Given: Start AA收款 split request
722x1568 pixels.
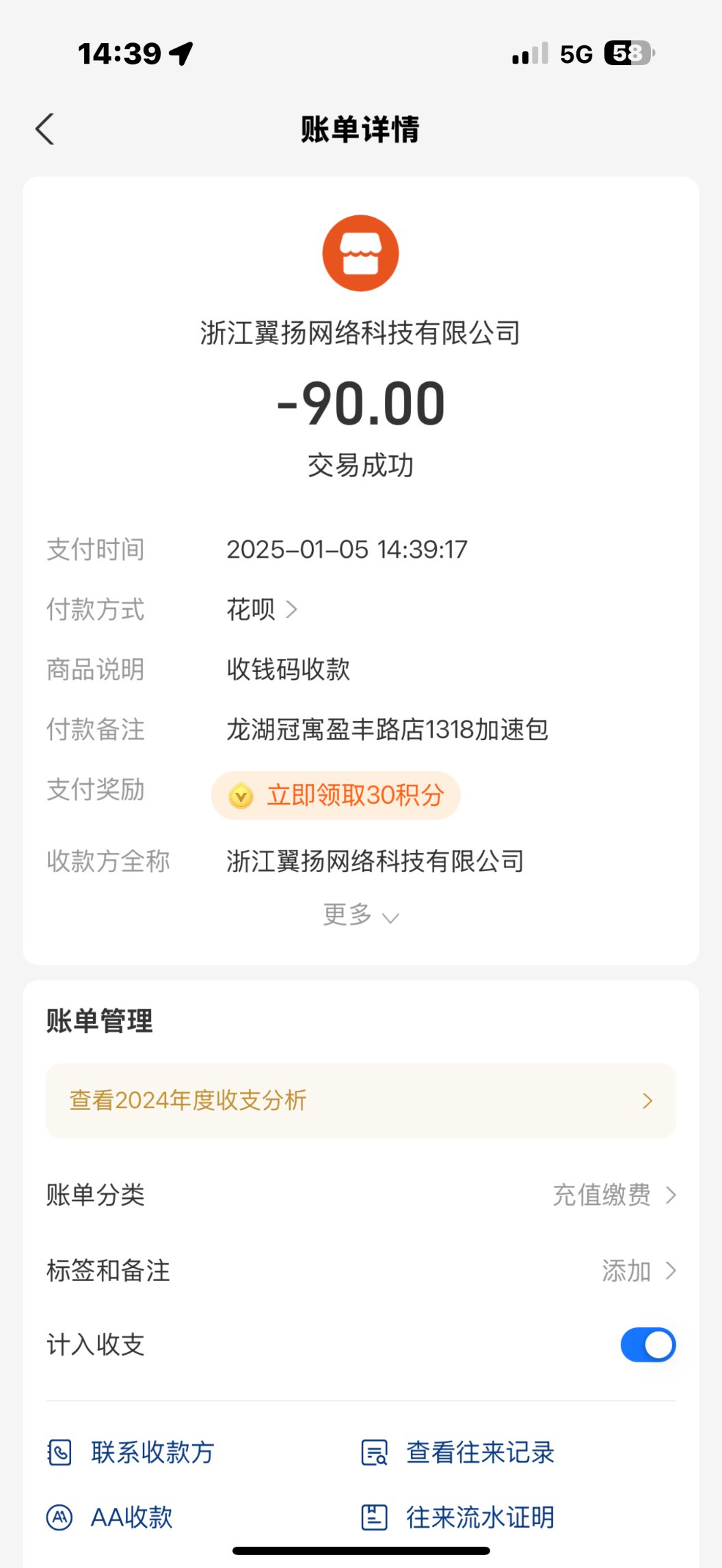Looking at the screenshot, I should click(111, 1517).
